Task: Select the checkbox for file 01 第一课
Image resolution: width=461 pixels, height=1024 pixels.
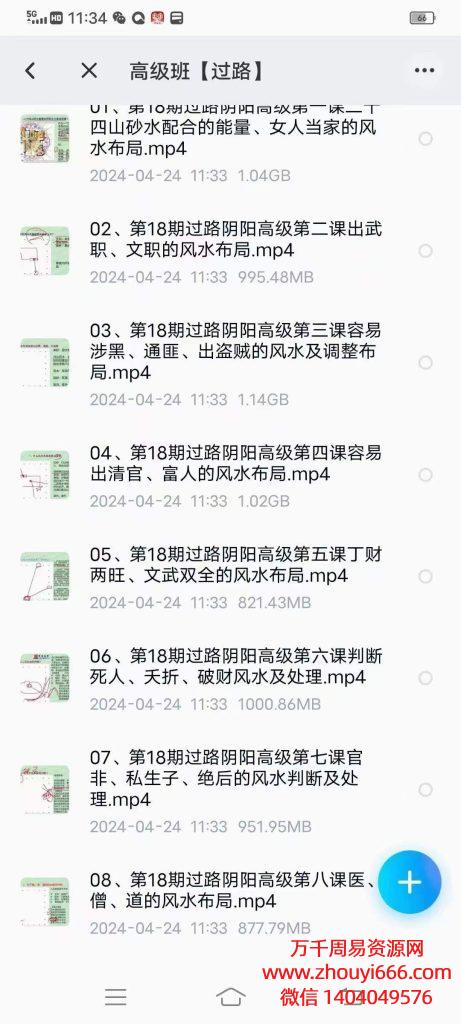Action: tap(426, 138)
